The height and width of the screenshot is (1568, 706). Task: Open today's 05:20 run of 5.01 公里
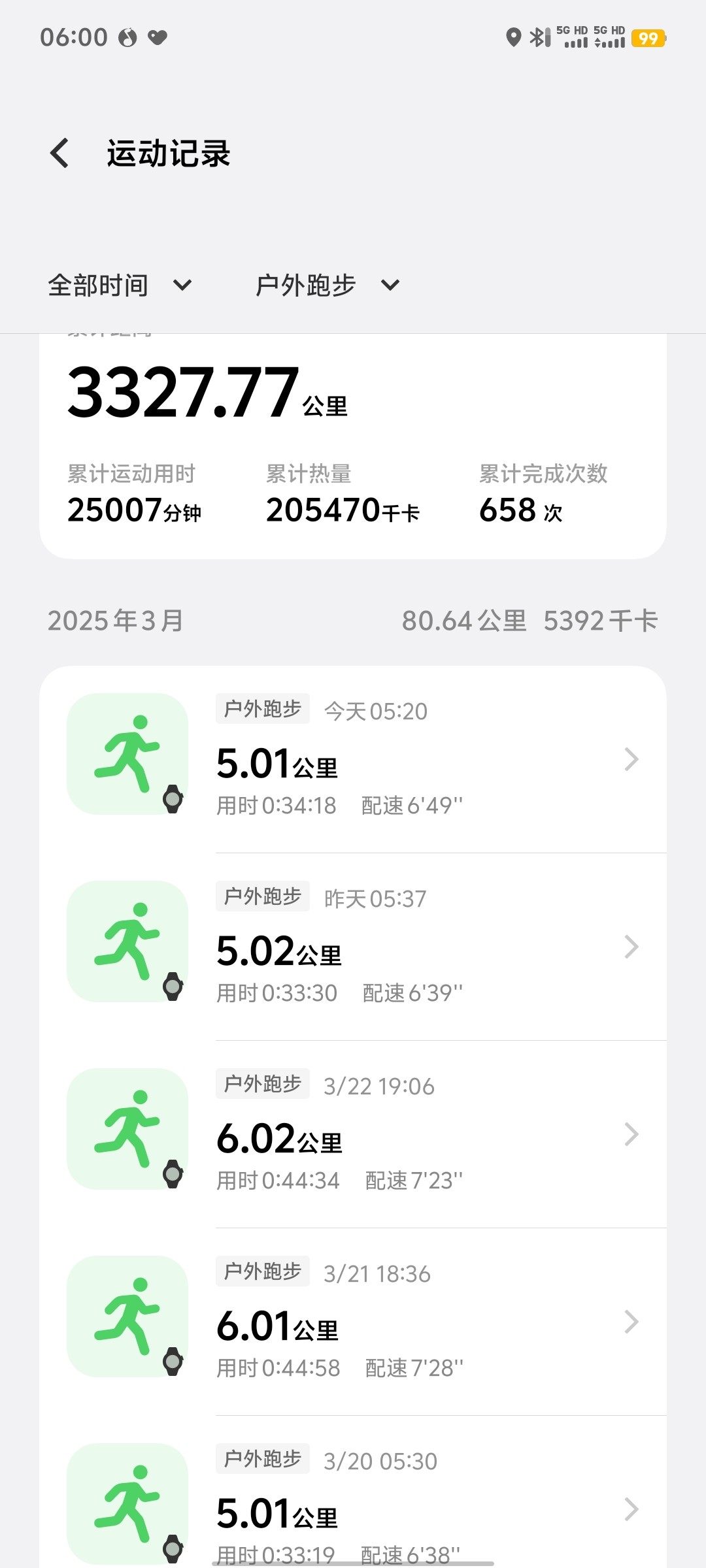(353, 759)
